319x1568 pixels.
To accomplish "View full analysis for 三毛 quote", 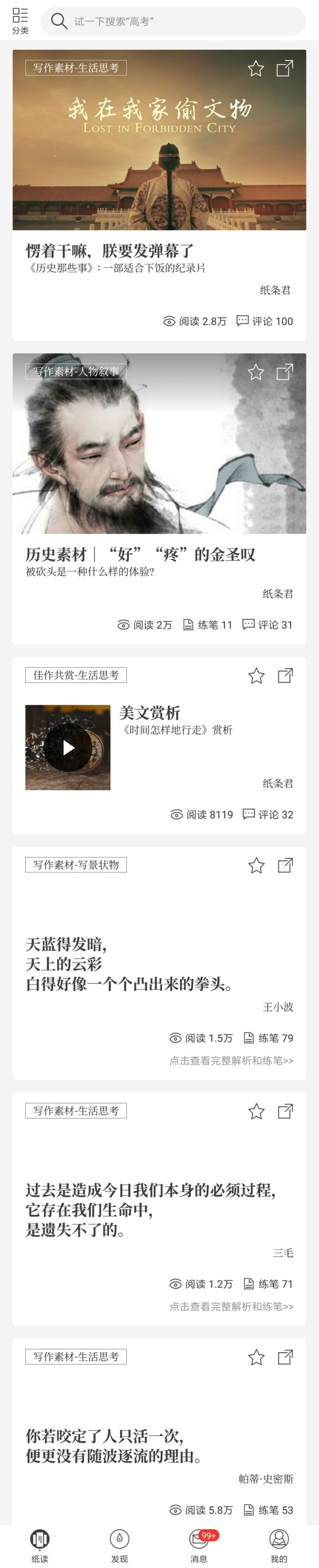I will click(231, 1306).
